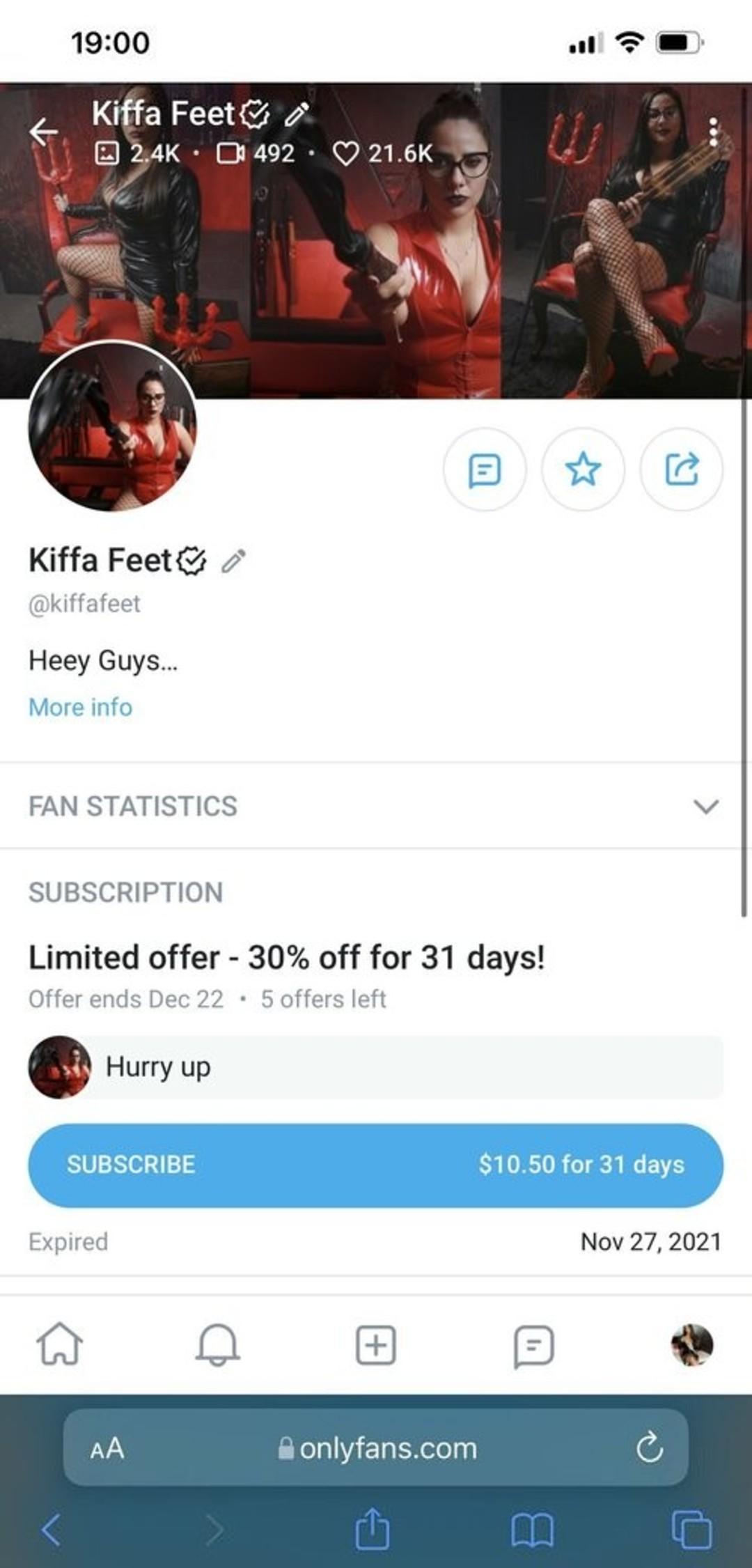752x1568 pixels.
Task: Open the three-dot overflow menu
Action: tap(712, 132)
